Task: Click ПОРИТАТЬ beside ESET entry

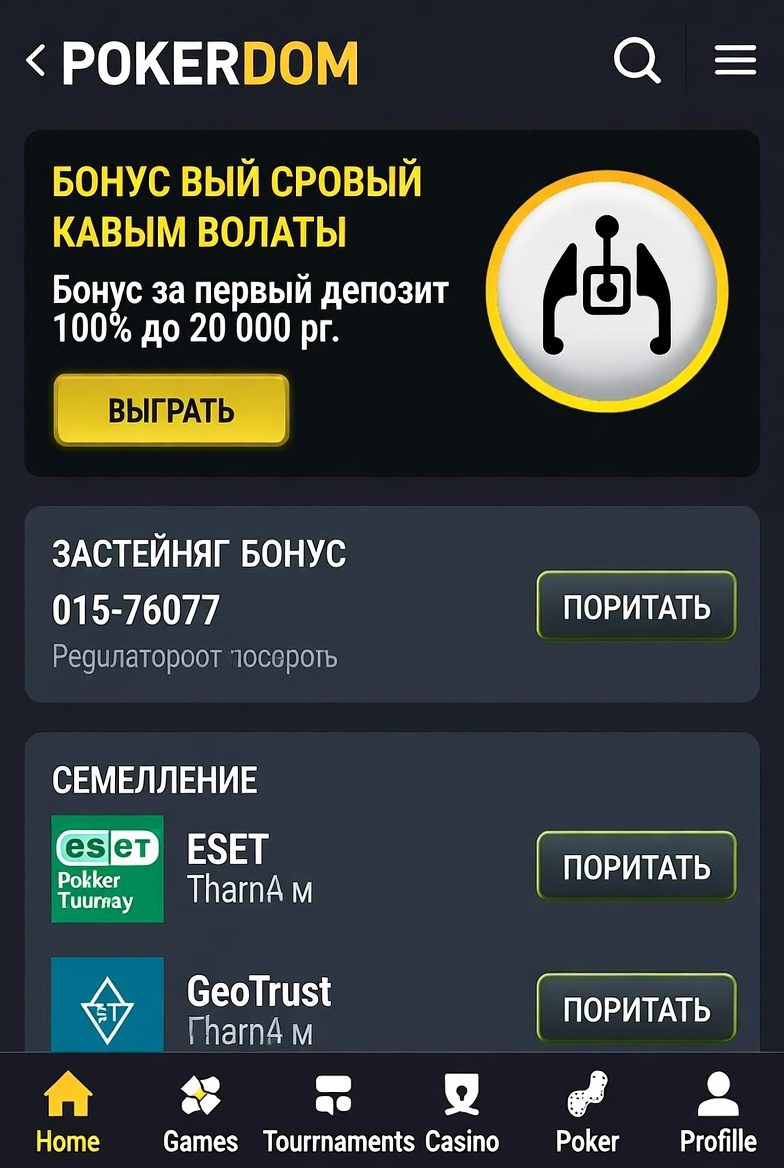Action: tap(635, 866)
